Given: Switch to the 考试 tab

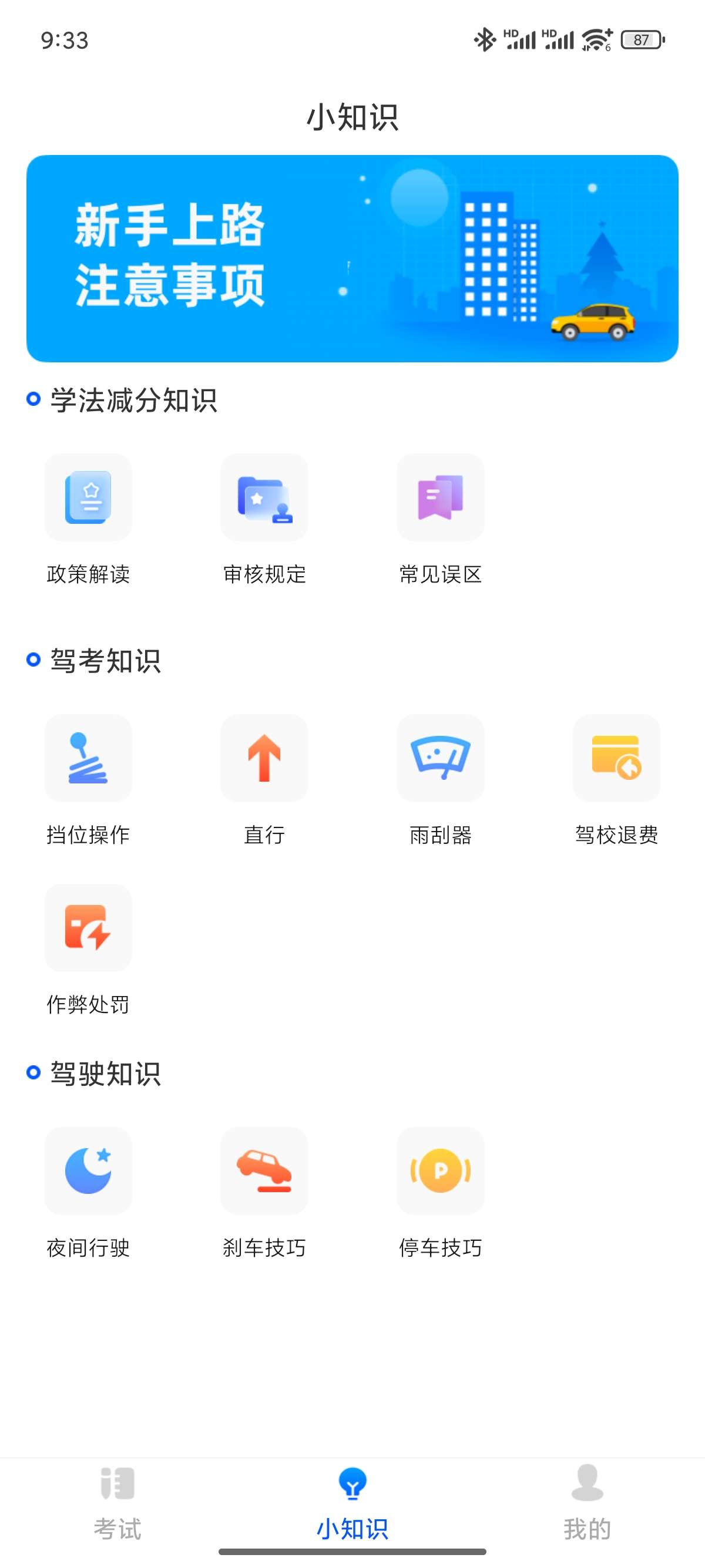Looking at the screenshot, I should [x=117, y=1502].
